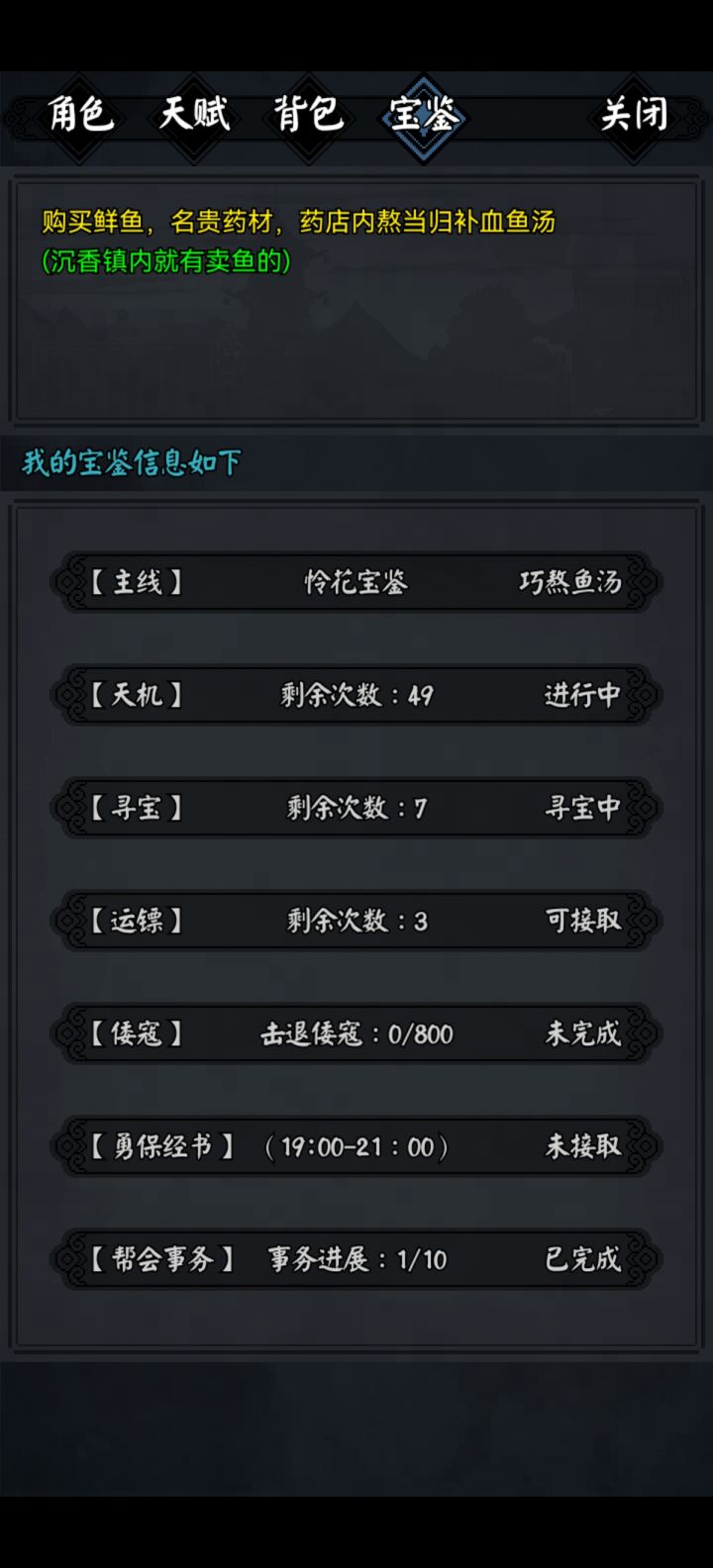Tap 进行中 status on the 天机 row
This screenshot has height=1568, width=713.
pos(579,694)
